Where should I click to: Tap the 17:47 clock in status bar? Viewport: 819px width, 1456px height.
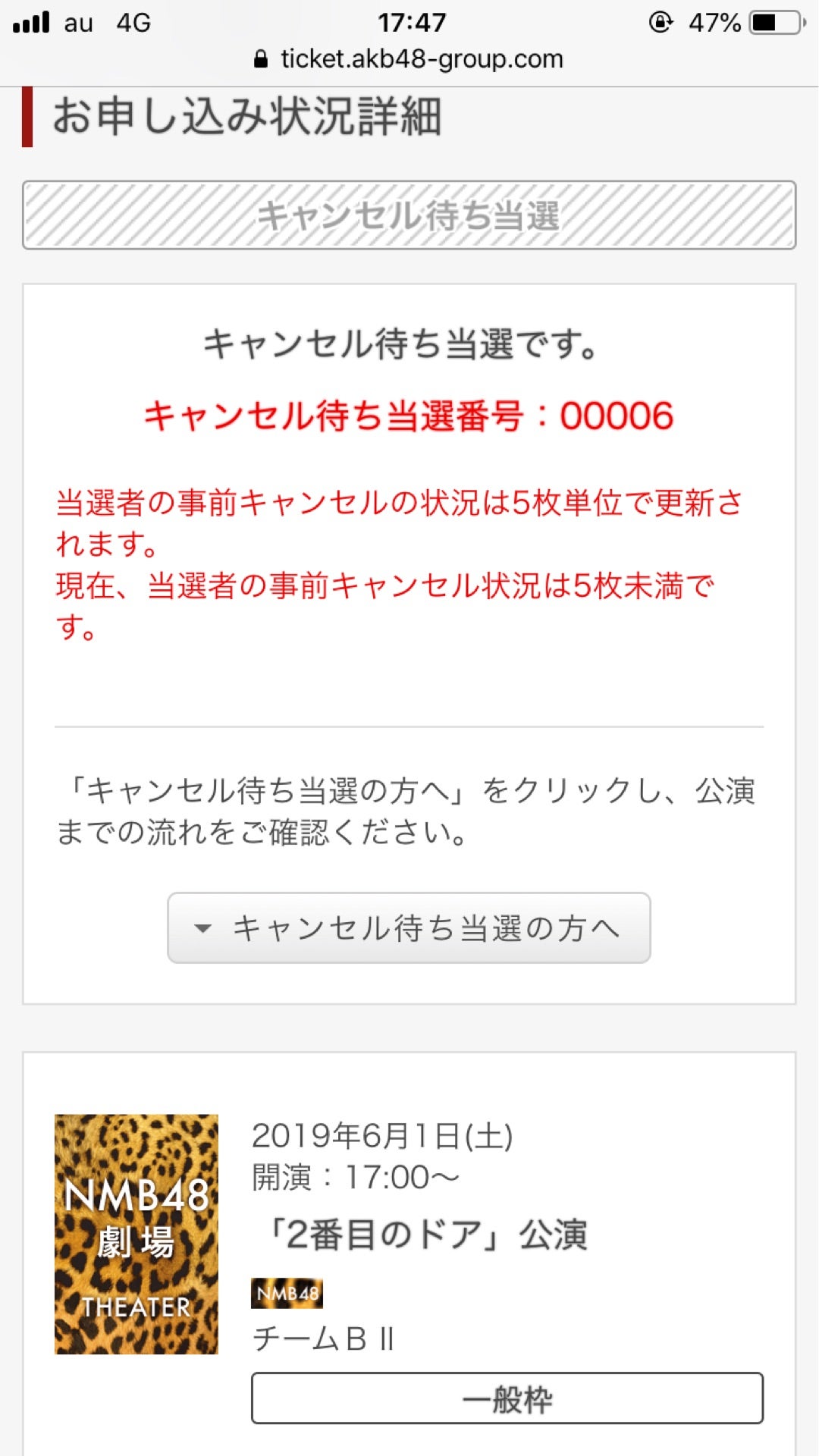pos(408,22)
